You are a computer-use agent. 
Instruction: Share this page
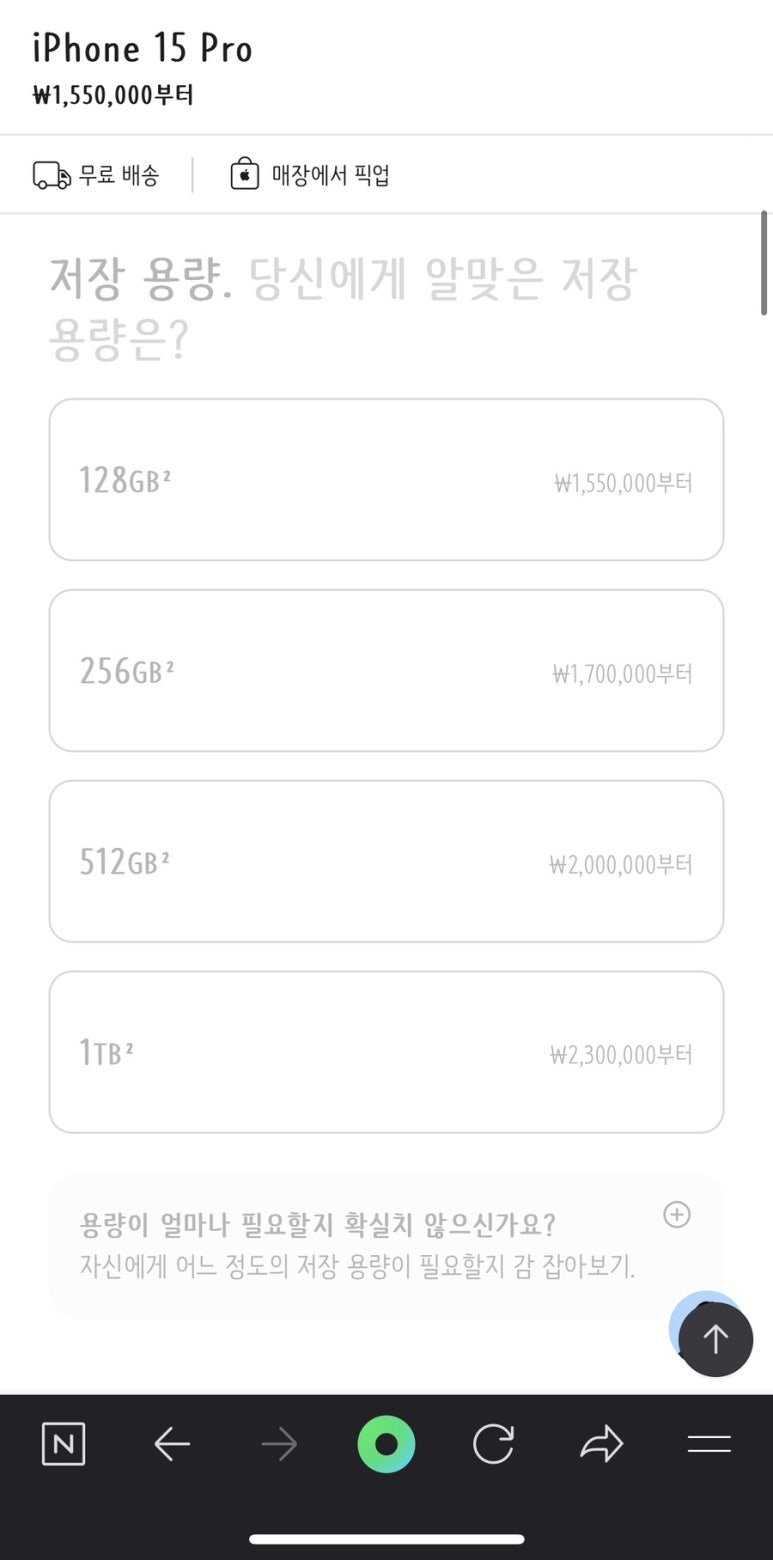pos(601,1444)
